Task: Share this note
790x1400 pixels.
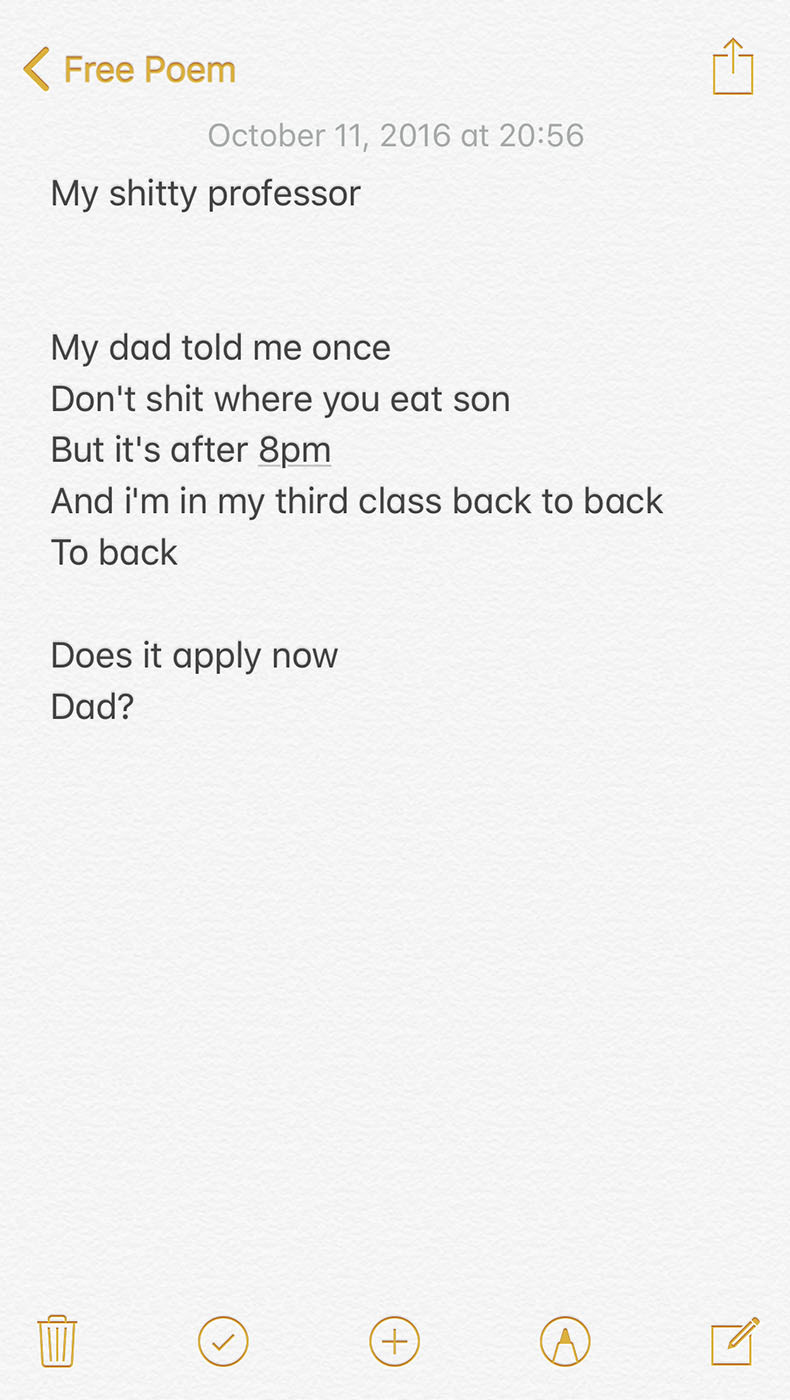Action: tap(733, 67)
